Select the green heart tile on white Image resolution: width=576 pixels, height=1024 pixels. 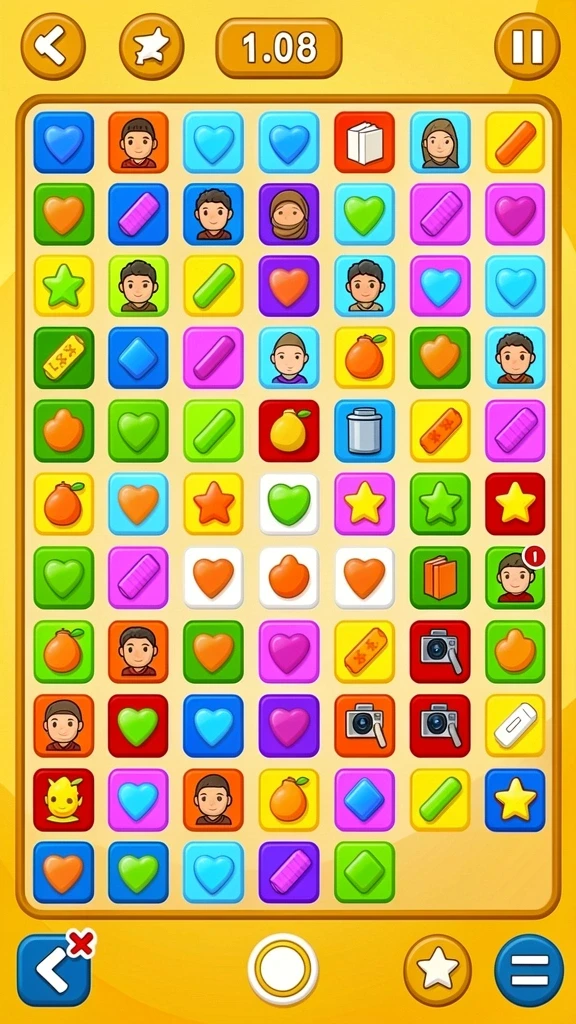(x=289, y=504)
